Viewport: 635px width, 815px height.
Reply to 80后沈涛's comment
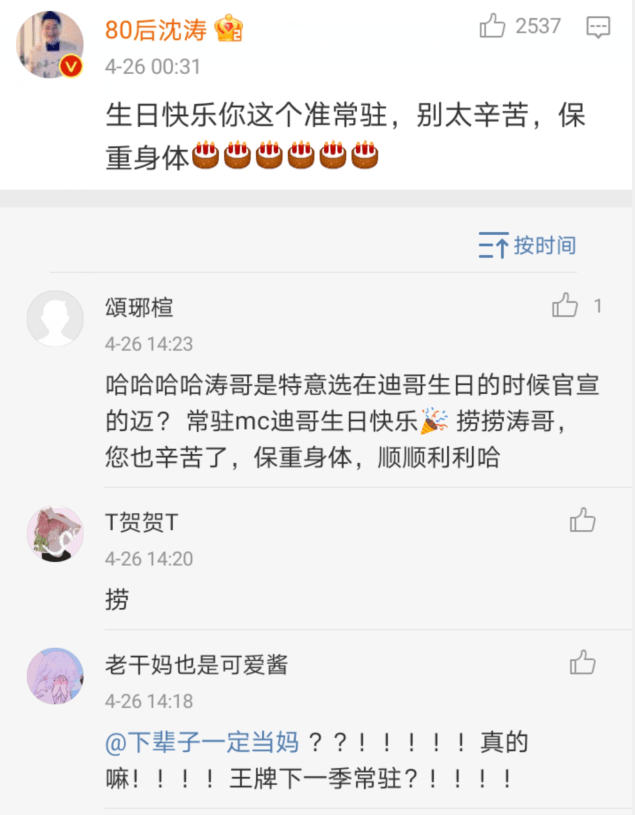click(x=598, y=28)
